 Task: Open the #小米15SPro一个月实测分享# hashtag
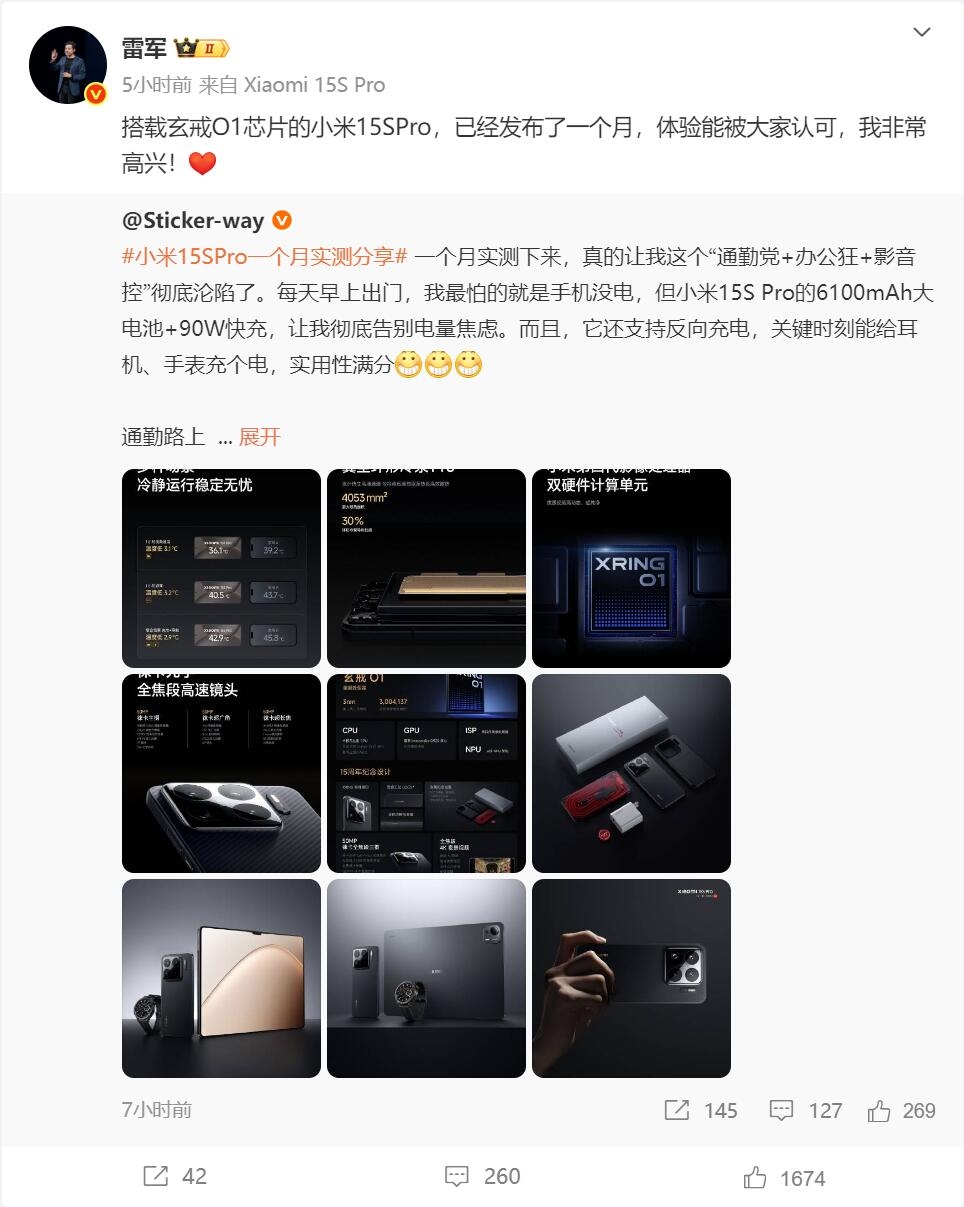(265, 256)
